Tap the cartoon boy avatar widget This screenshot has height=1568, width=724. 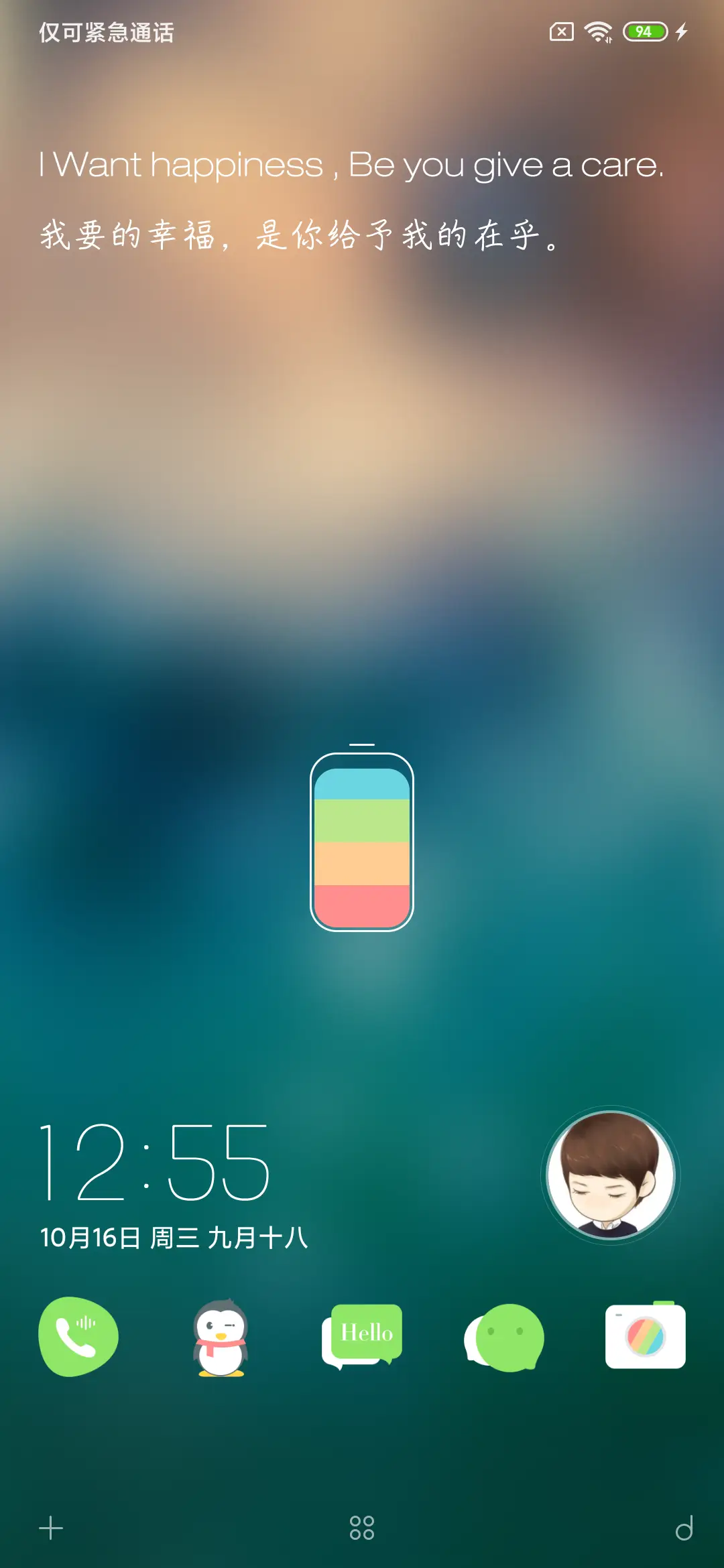point(610,1175)
